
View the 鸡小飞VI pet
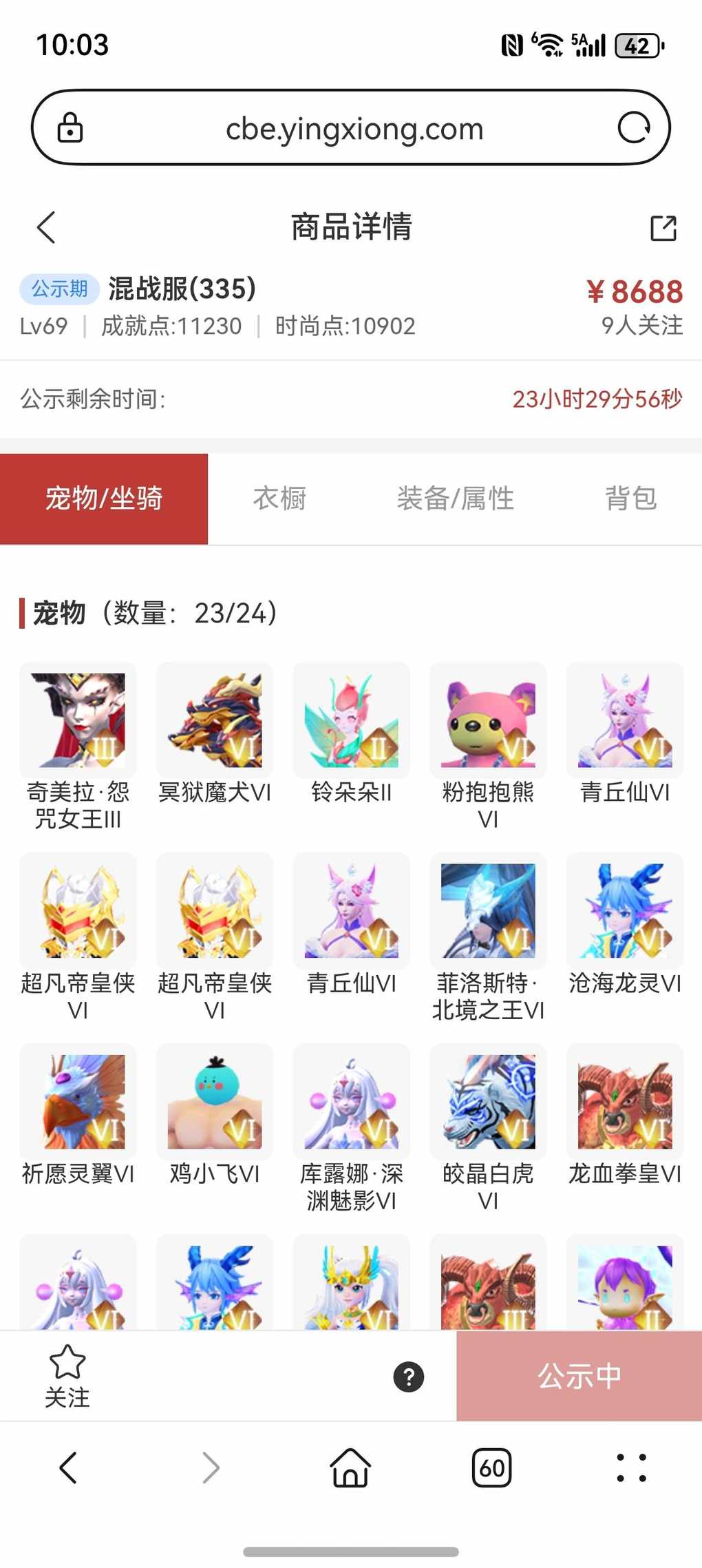pos(215,1101)
